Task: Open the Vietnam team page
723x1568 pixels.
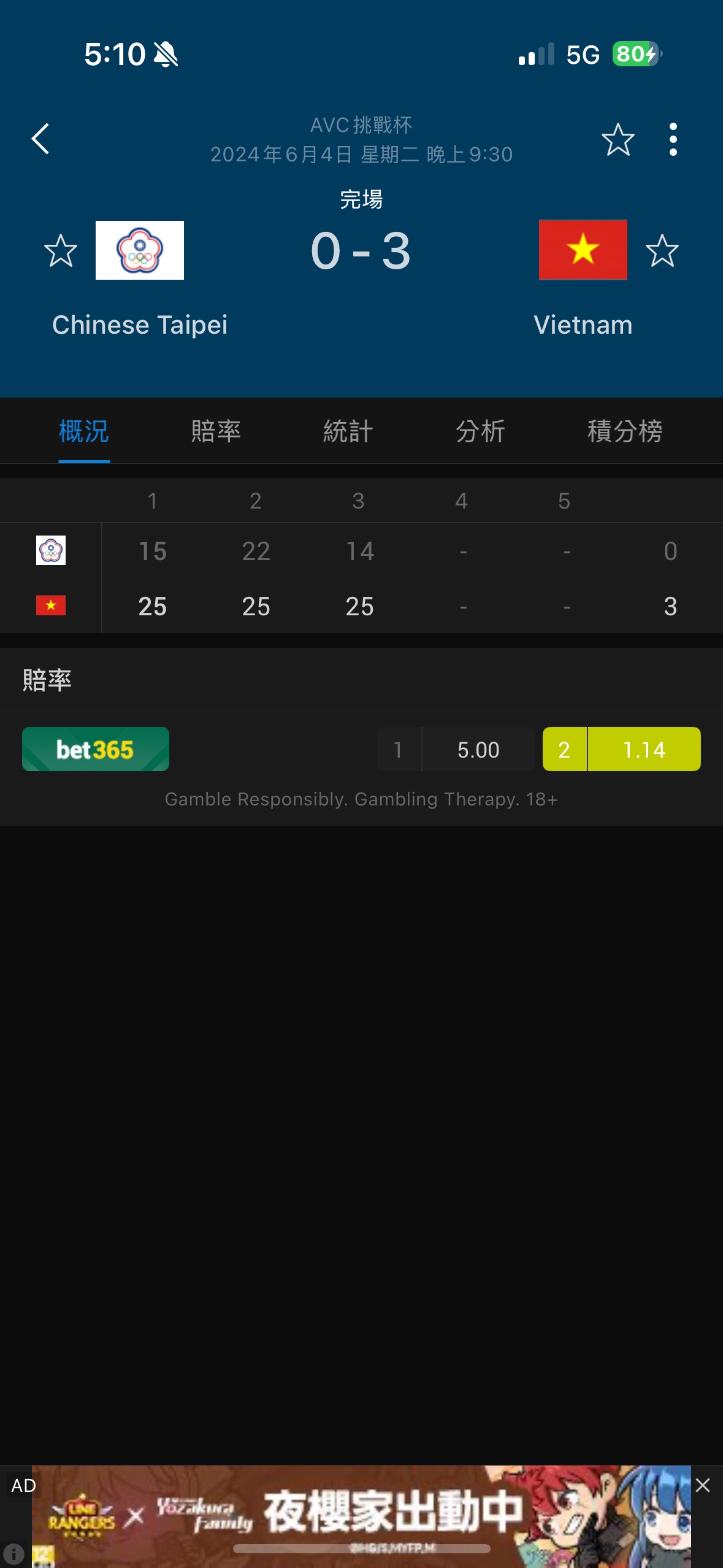Action: 583,250
